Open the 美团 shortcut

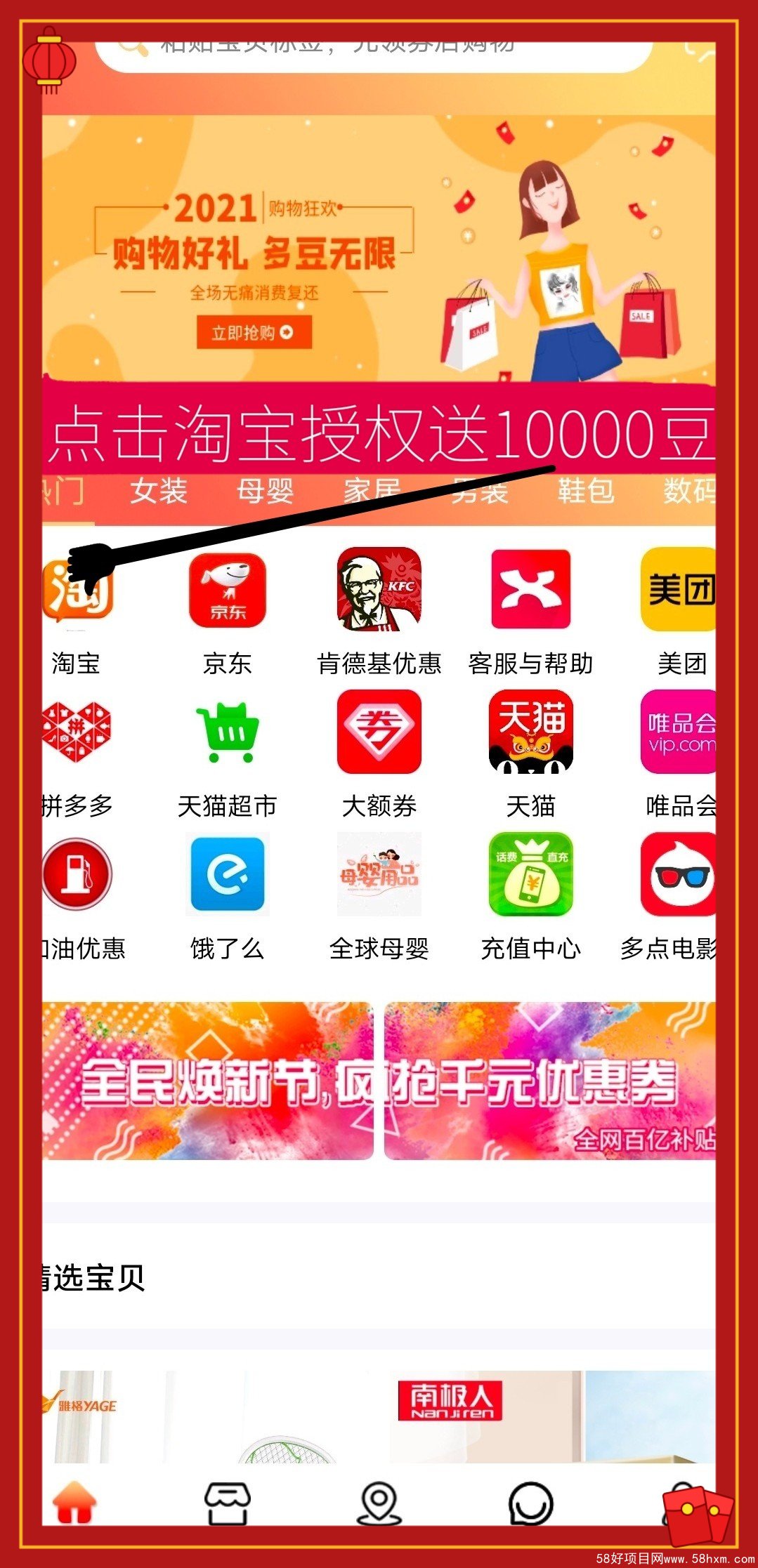click(679, 590)
